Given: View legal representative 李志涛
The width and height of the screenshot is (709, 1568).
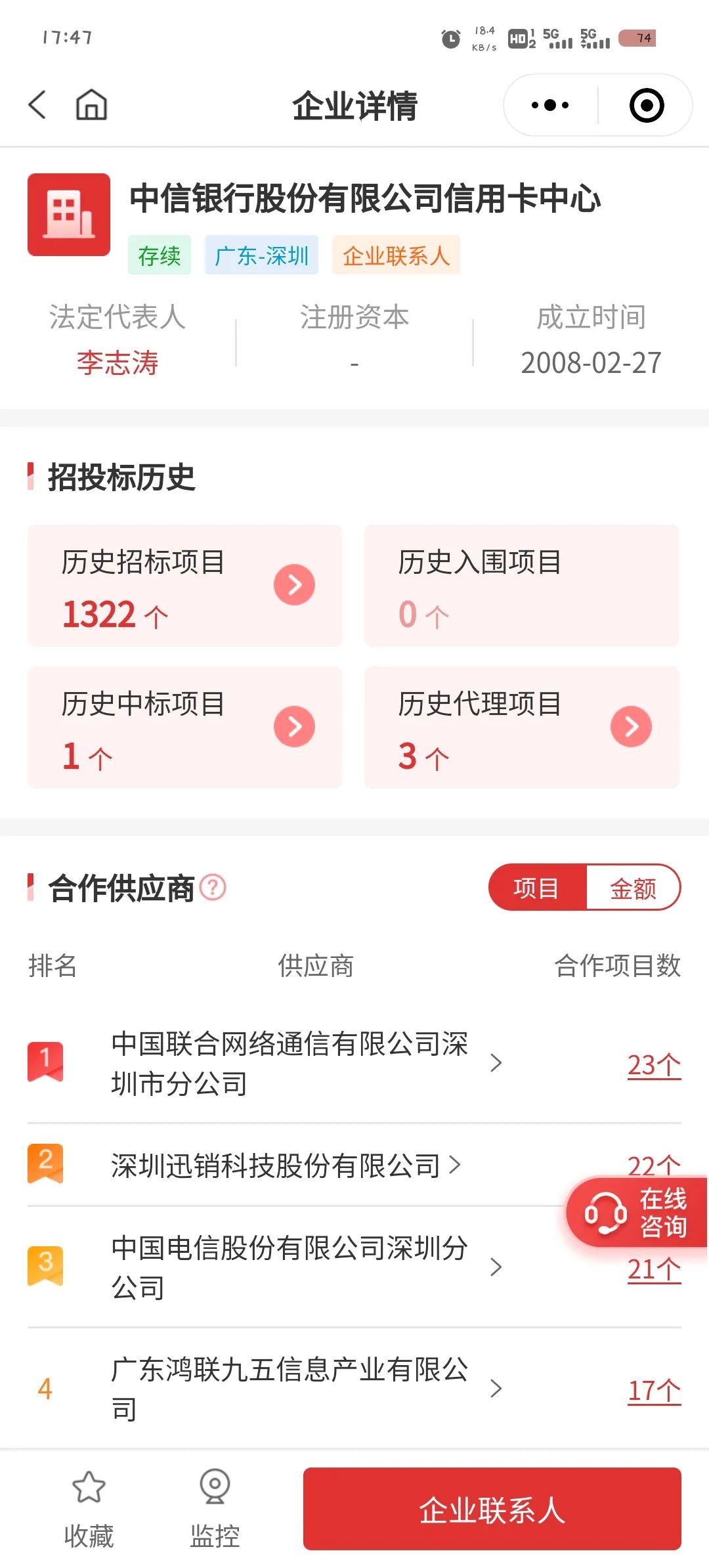Looking at the screenshot, I should 118,362.
